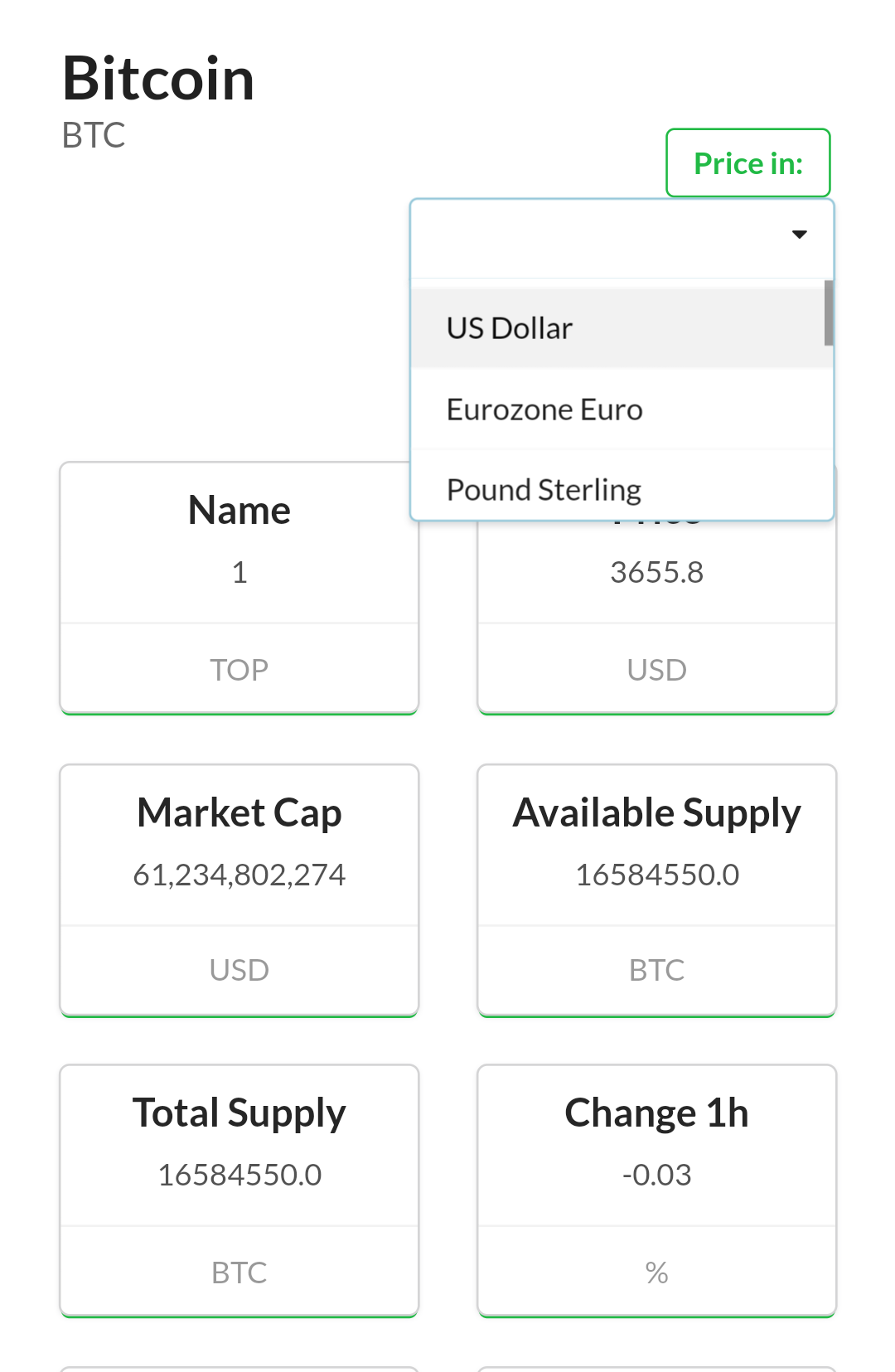This screenshot has height=1372, width=895.
Task: Select the Name card
Action: click(x=239, y=509)
